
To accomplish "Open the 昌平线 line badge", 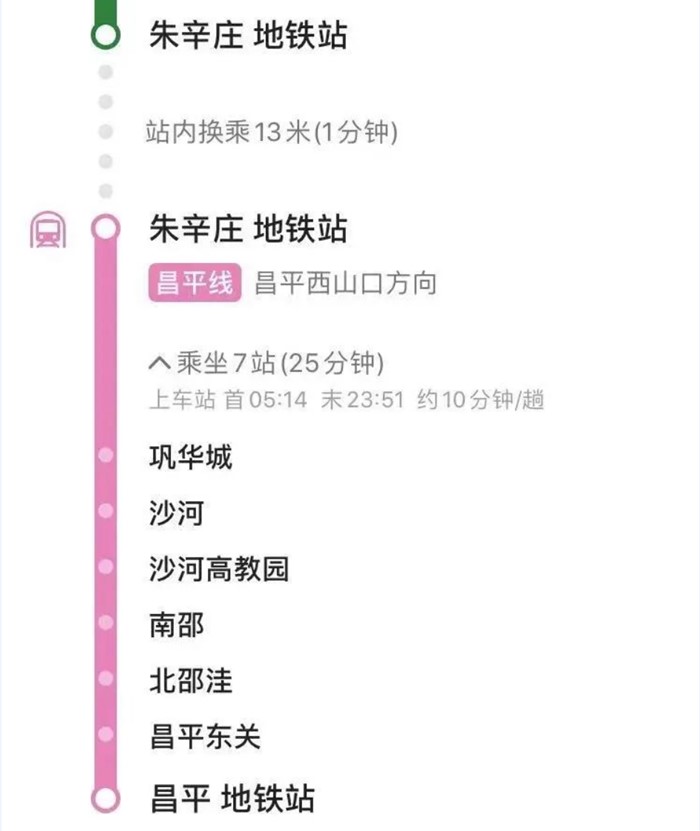I will [196, 283].
